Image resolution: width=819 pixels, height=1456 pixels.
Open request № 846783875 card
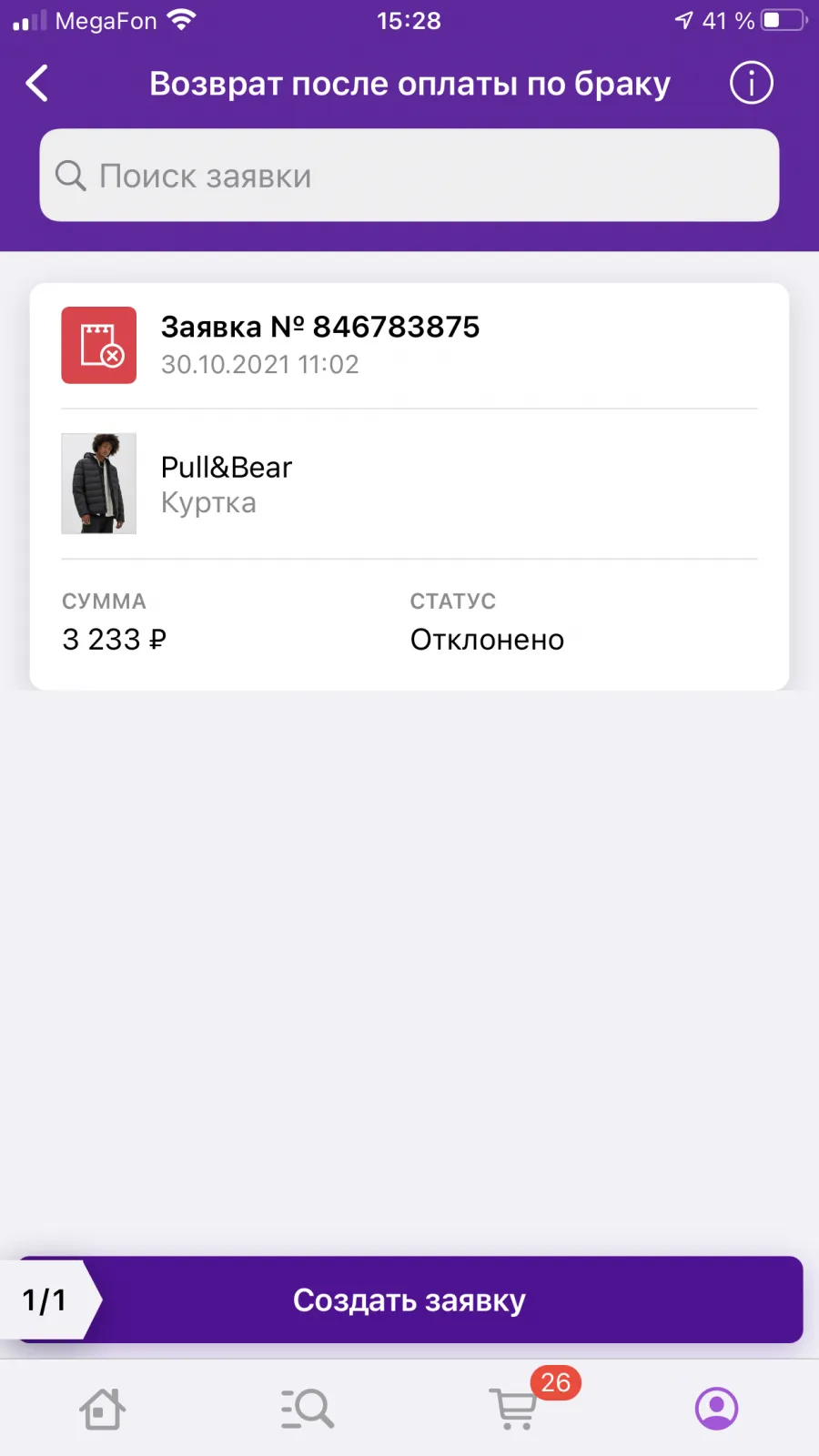409,487
